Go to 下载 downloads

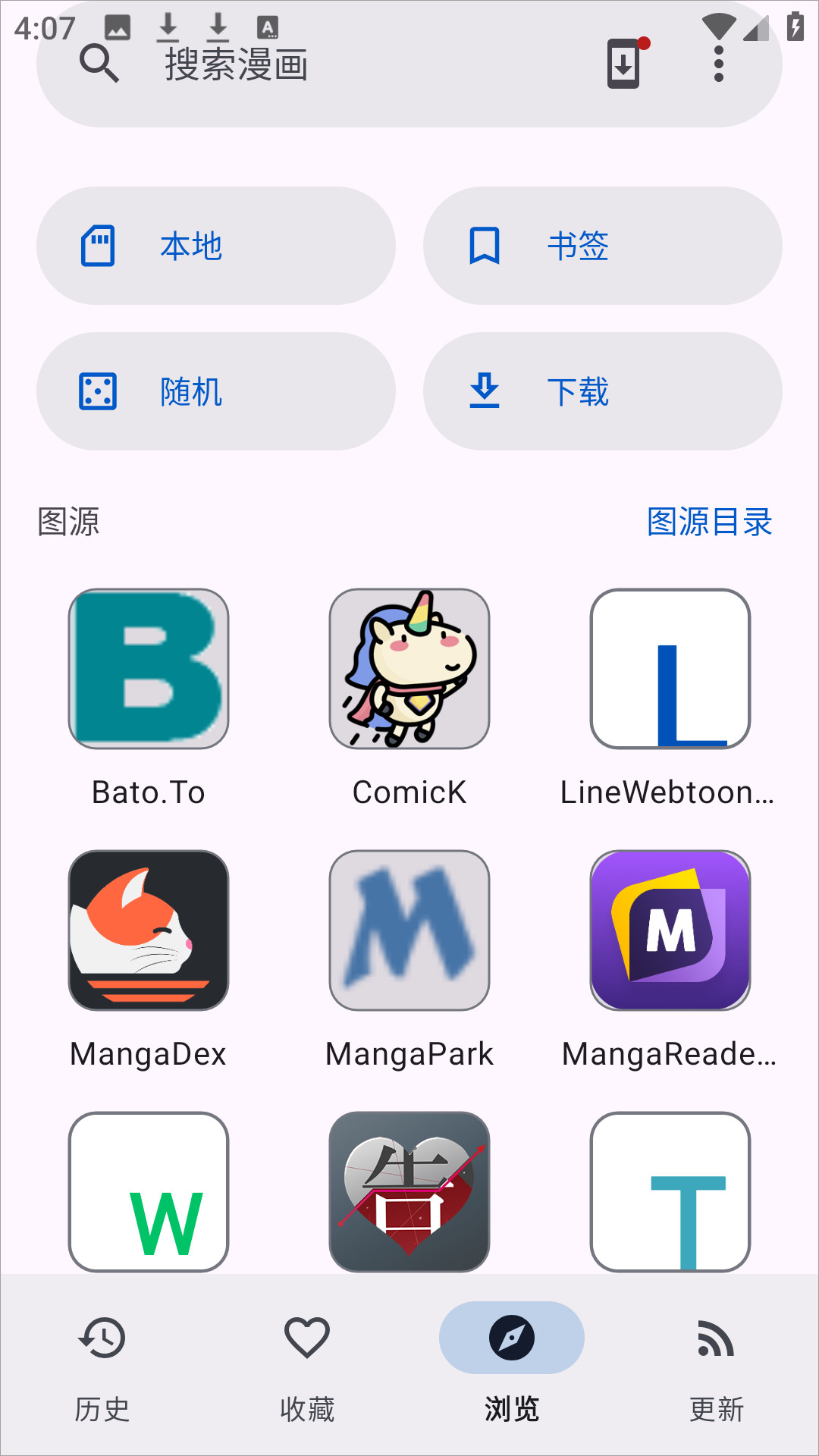tap(603, 391)
